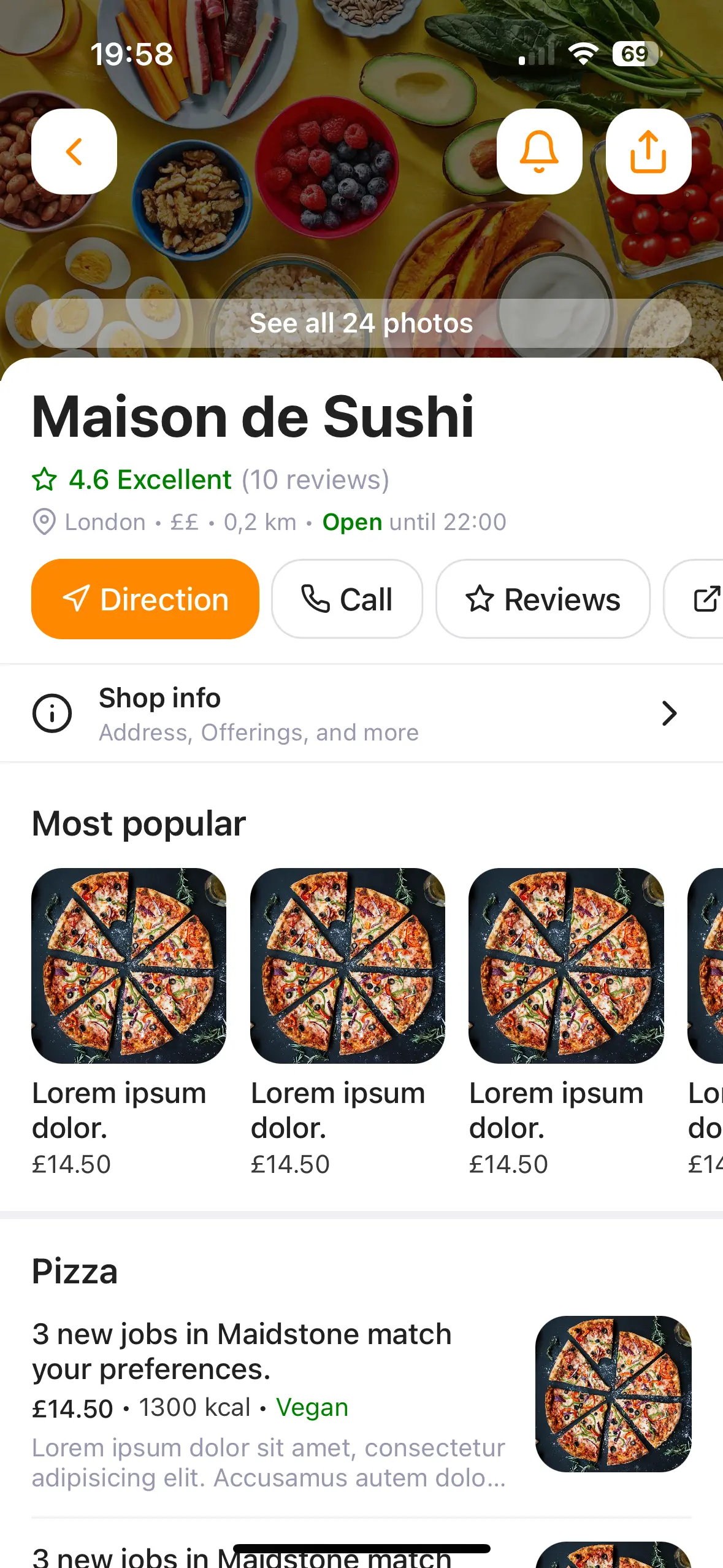The width and height of the screenshot is (723, 1568).
Task: Tap See all 24 photos
Action: point(361,323)
